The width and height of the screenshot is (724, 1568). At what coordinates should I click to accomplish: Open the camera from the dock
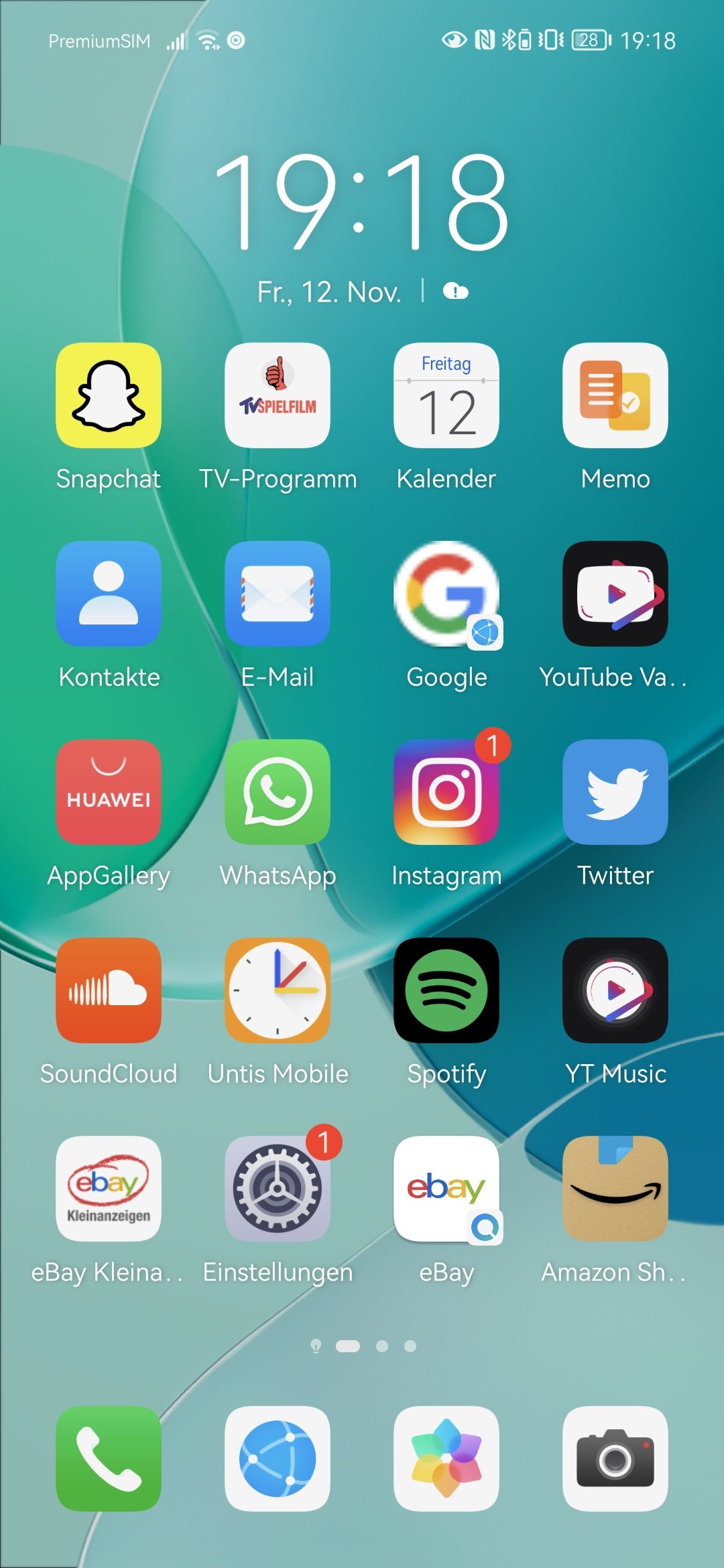pos(615,1459)
